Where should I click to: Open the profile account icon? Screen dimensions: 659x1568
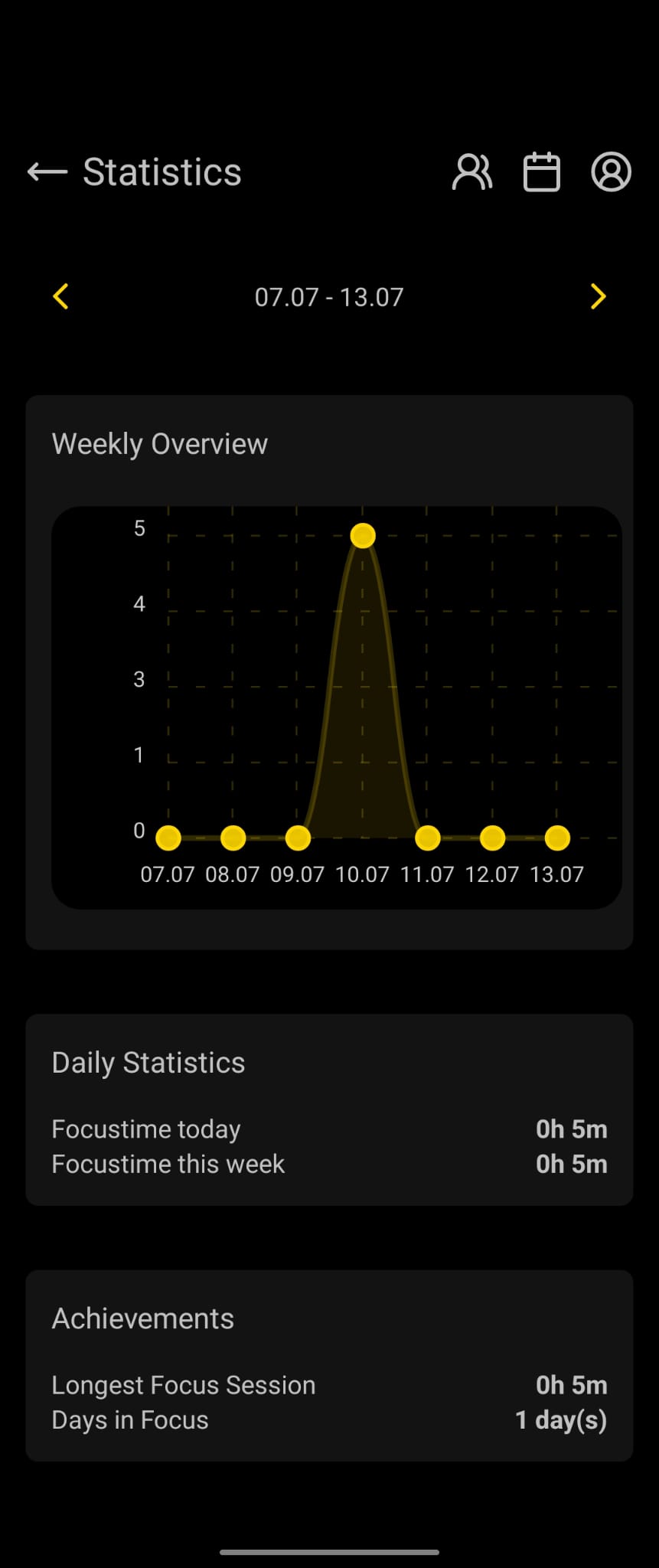(x=611, y=171)
